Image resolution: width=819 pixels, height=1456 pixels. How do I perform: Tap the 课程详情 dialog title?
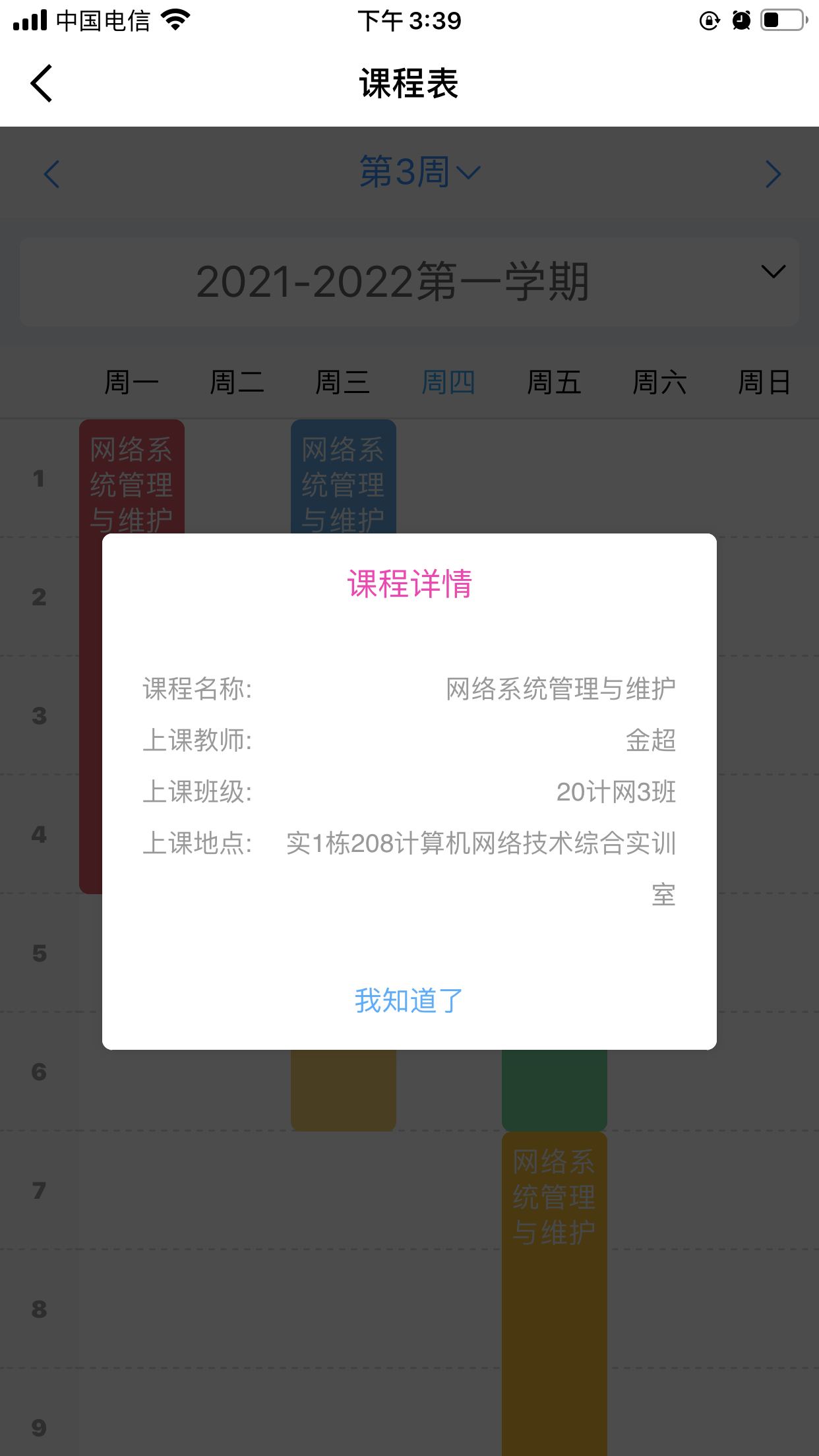pos(409,583)
